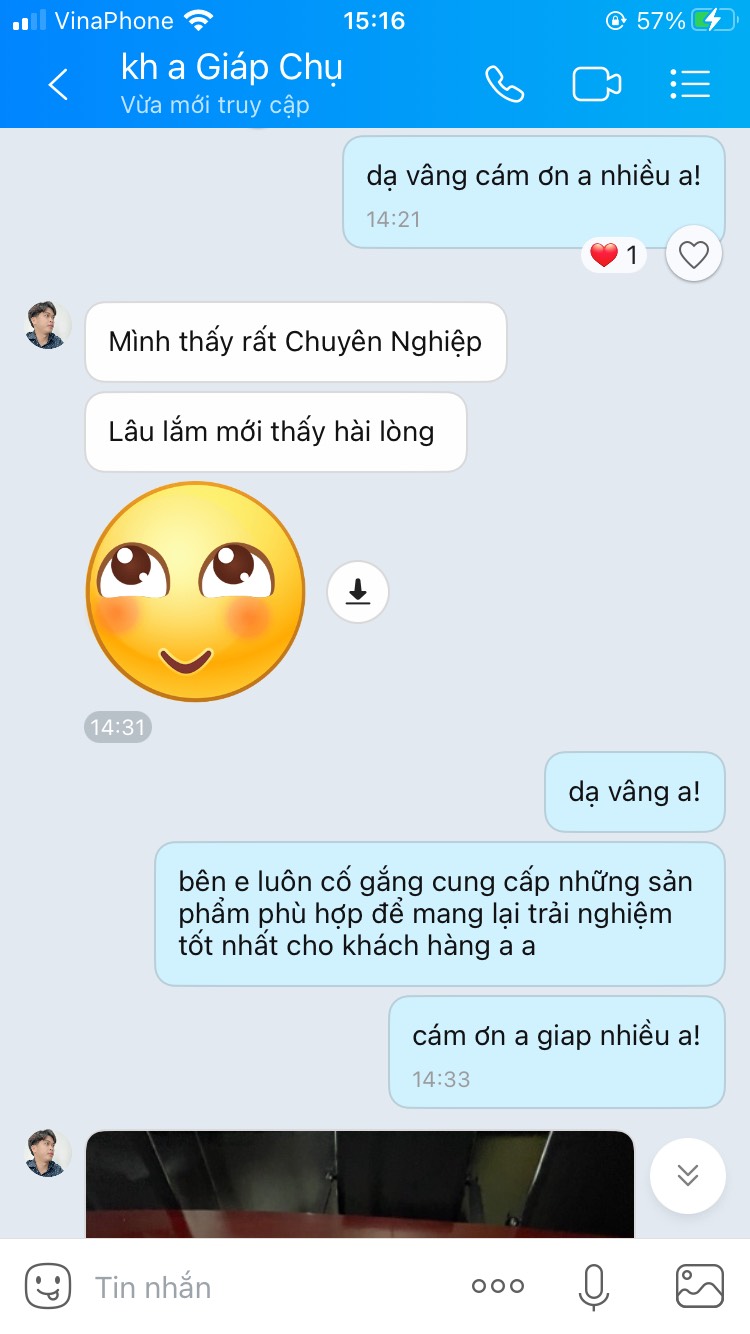Go back to the chat list
750x1334 pixels.
58,85
